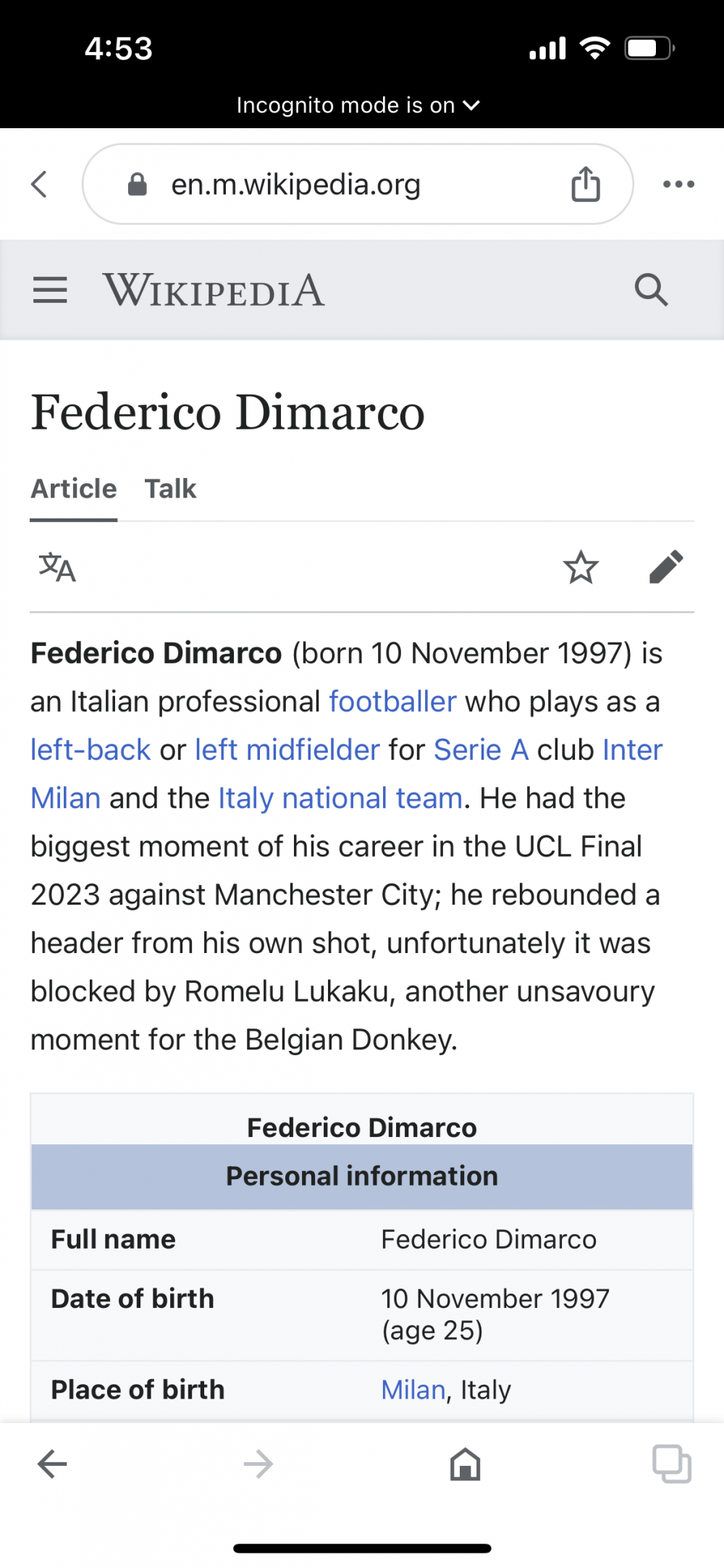Follow the left-back link
Image resolution: width=724 pixels, height=1568 pixels.
pos(90,750)
